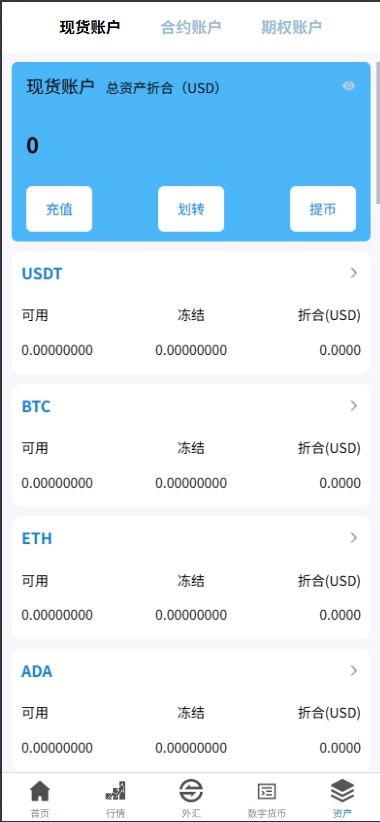This screenshot has width=380, height=822.
Task: Select the 现货账户 tab
Action: (x=90, y=27)
